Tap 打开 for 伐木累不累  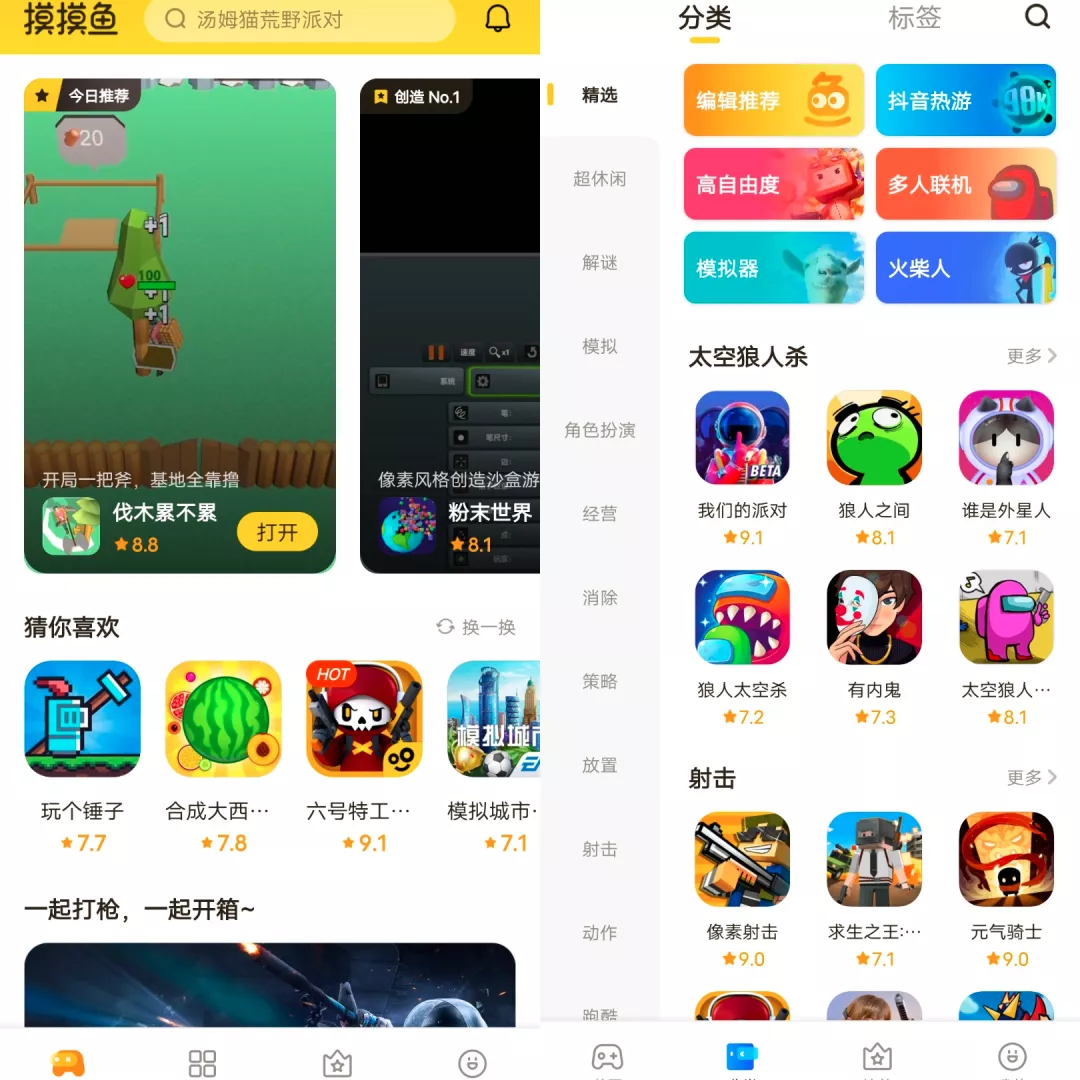[277, 532]
